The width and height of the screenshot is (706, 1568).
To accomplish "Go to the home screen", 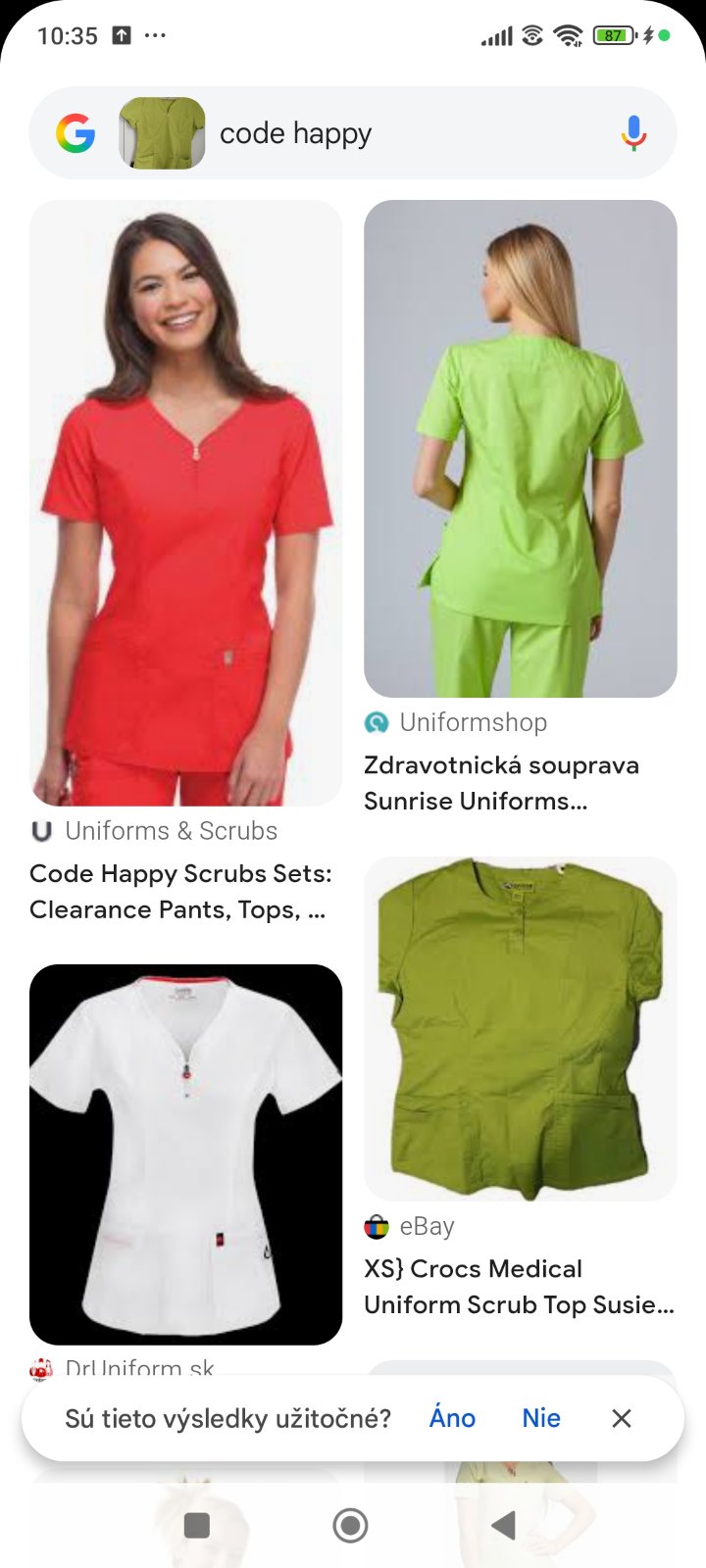I will coord(350,1525).
